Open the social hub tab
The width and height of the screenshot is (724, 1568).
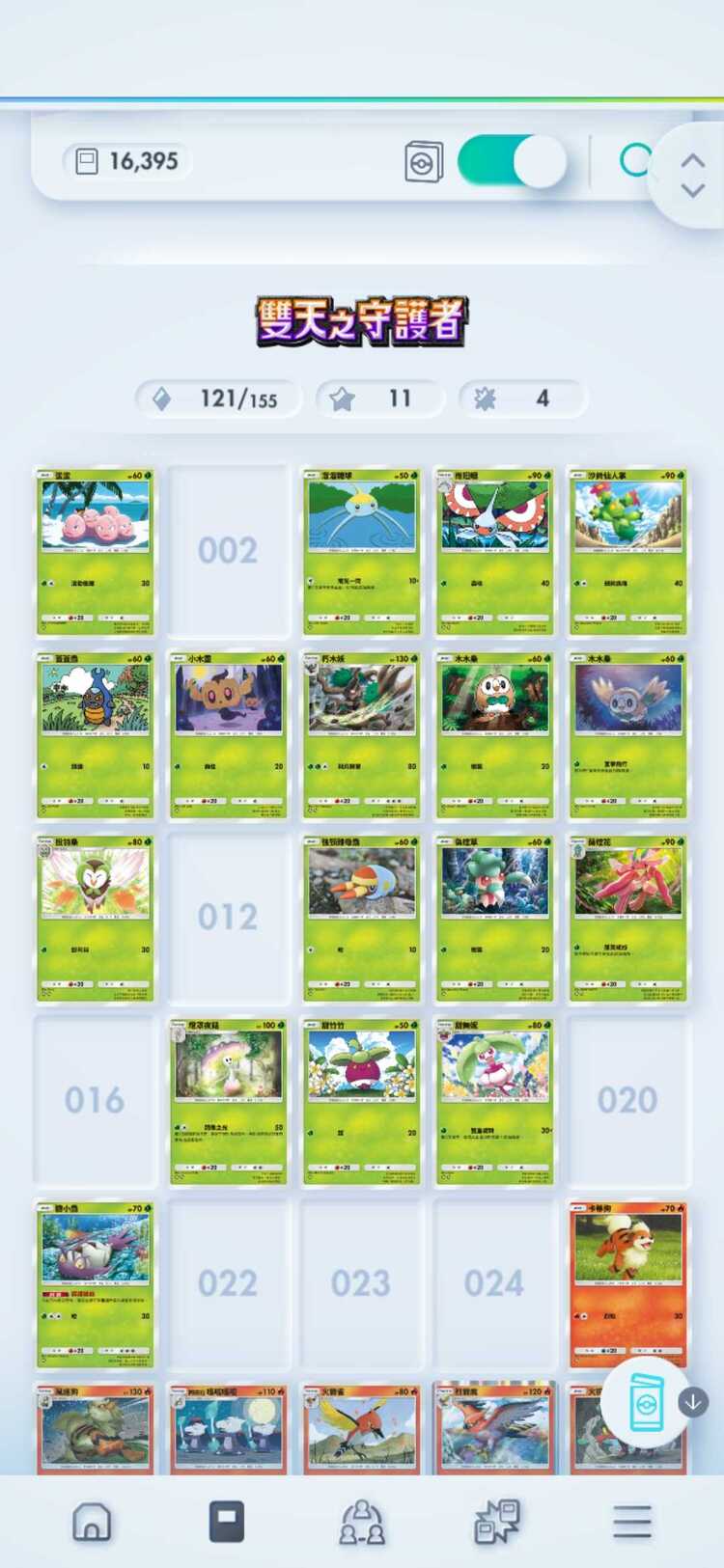pyautogui.click(x=362, y=1522)
